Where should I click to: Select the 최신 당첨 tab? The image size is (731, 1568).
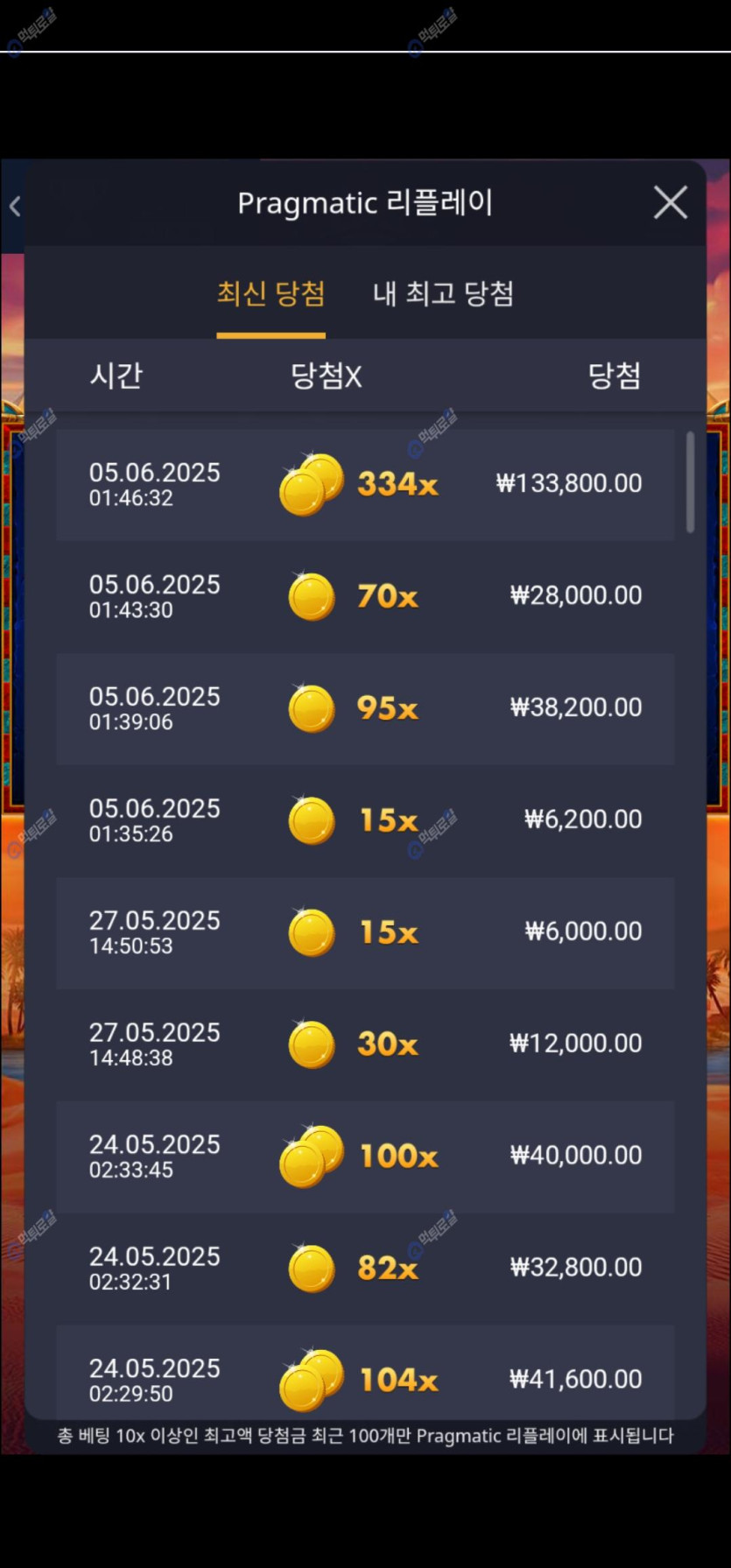[271, 294]
